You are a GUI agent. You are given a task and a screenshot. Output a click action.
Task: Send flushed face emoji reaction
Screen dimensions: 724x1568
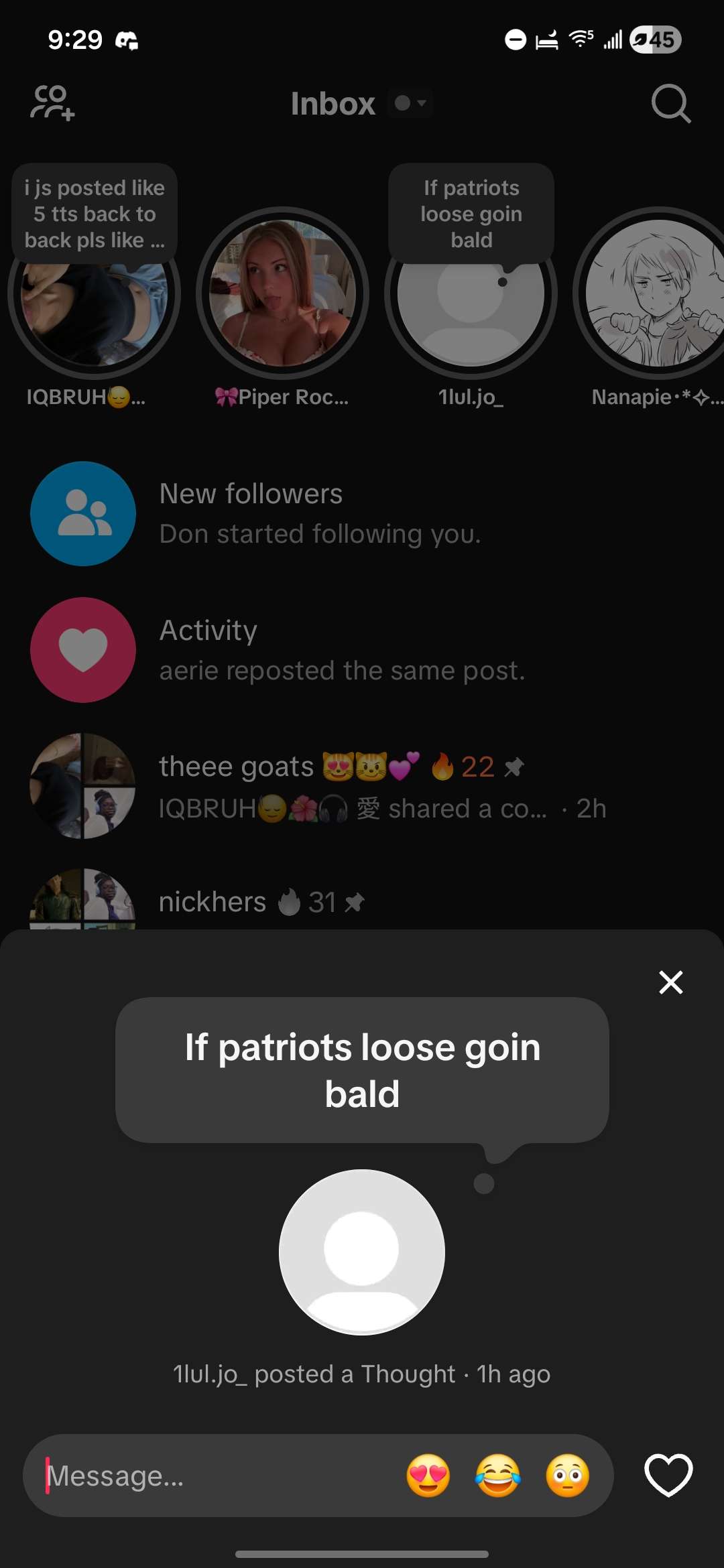568,1476
